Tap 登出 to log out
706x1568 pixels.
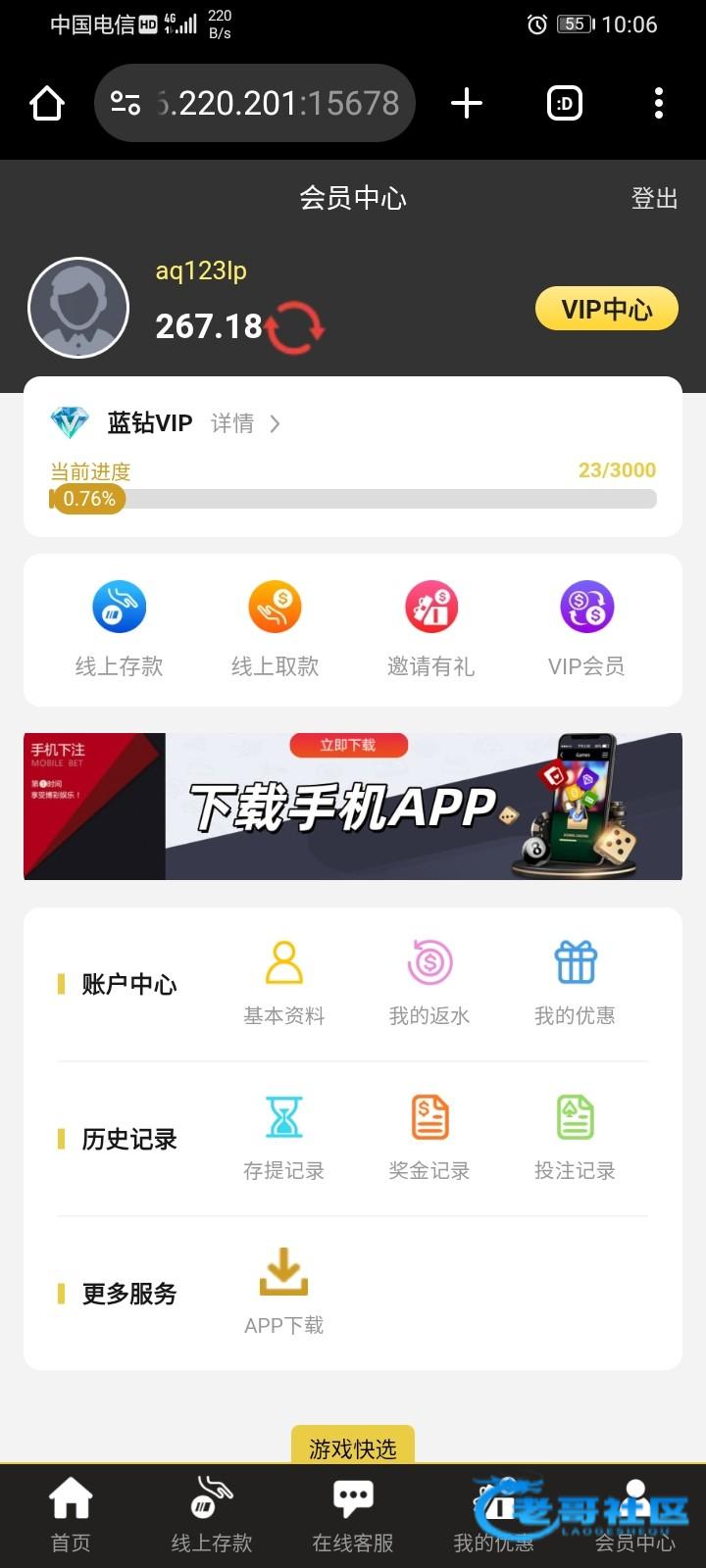654,198
